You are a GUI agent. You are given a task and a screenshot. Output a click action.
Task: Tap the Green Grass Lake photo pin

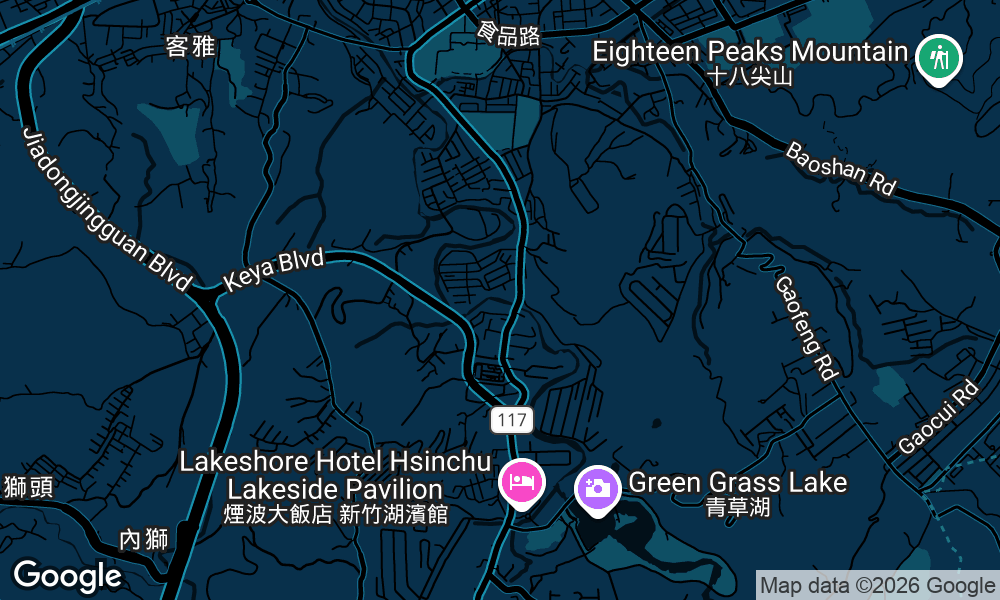point(598,490)
